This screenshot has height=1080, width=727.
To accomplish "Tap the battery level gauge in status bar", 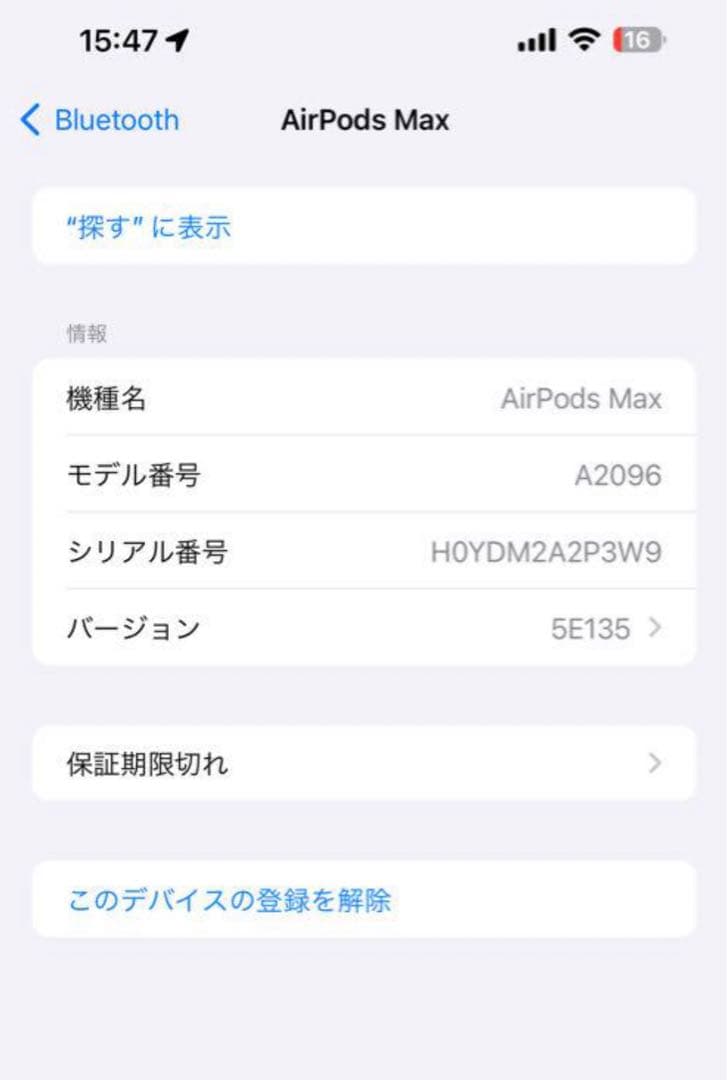I will [637, 39].
